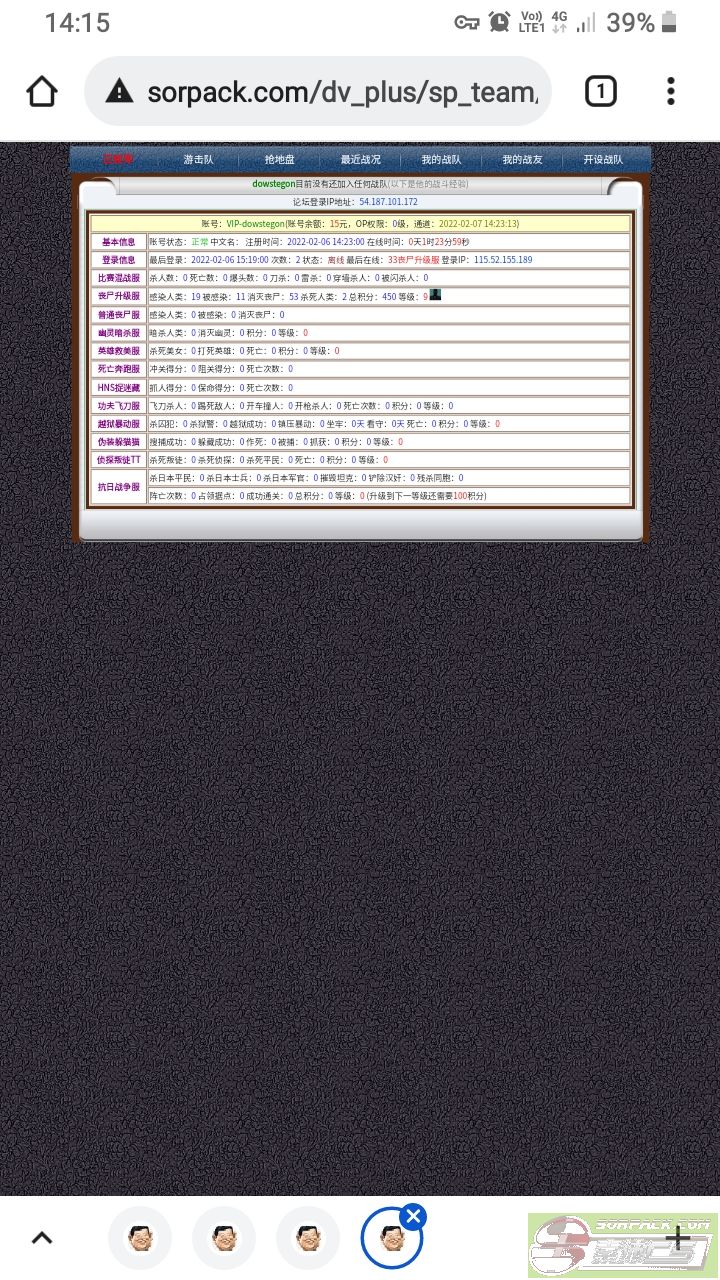Open the browser overflow menu
This screenshot has height=1280, width=720.
(x=671, y=92)
